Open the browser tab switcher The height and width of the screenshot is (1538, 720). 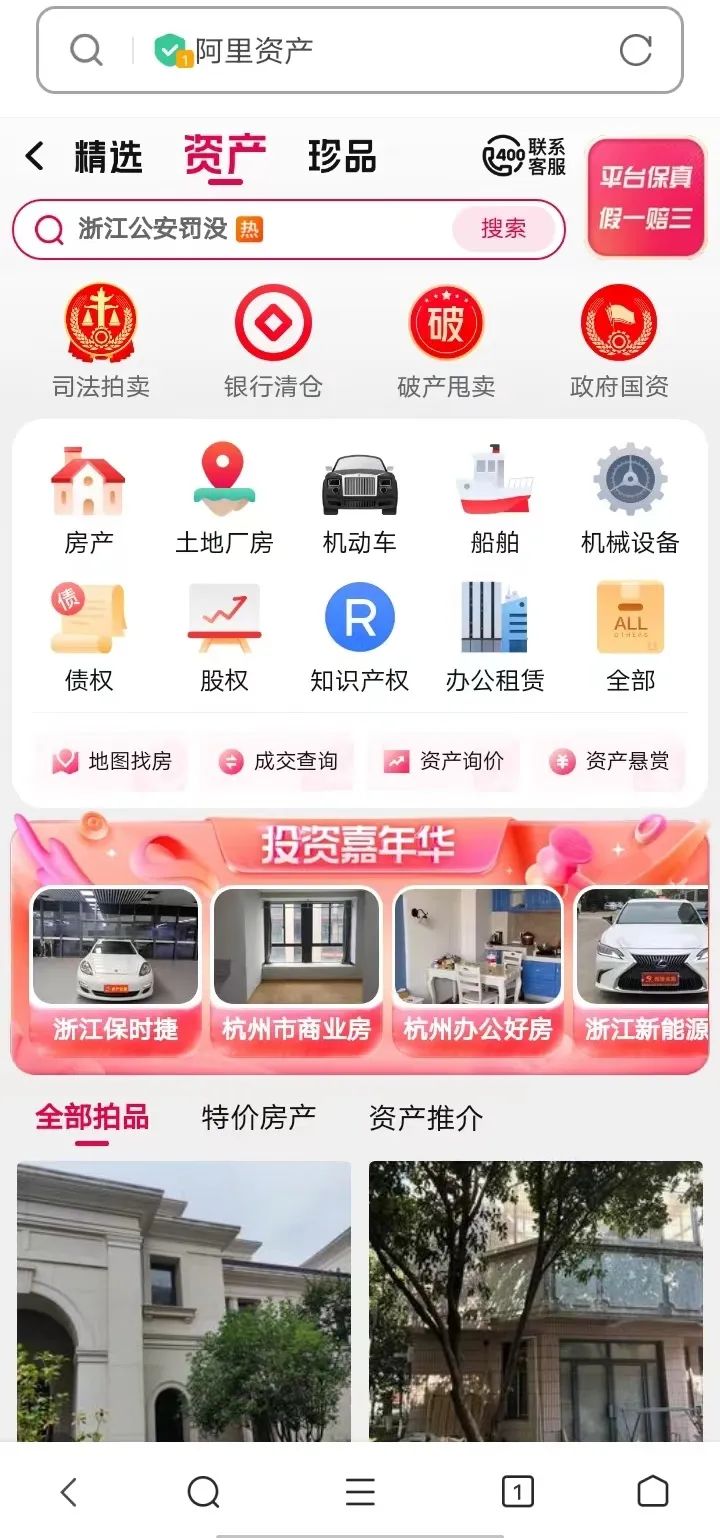(517, 1492)
